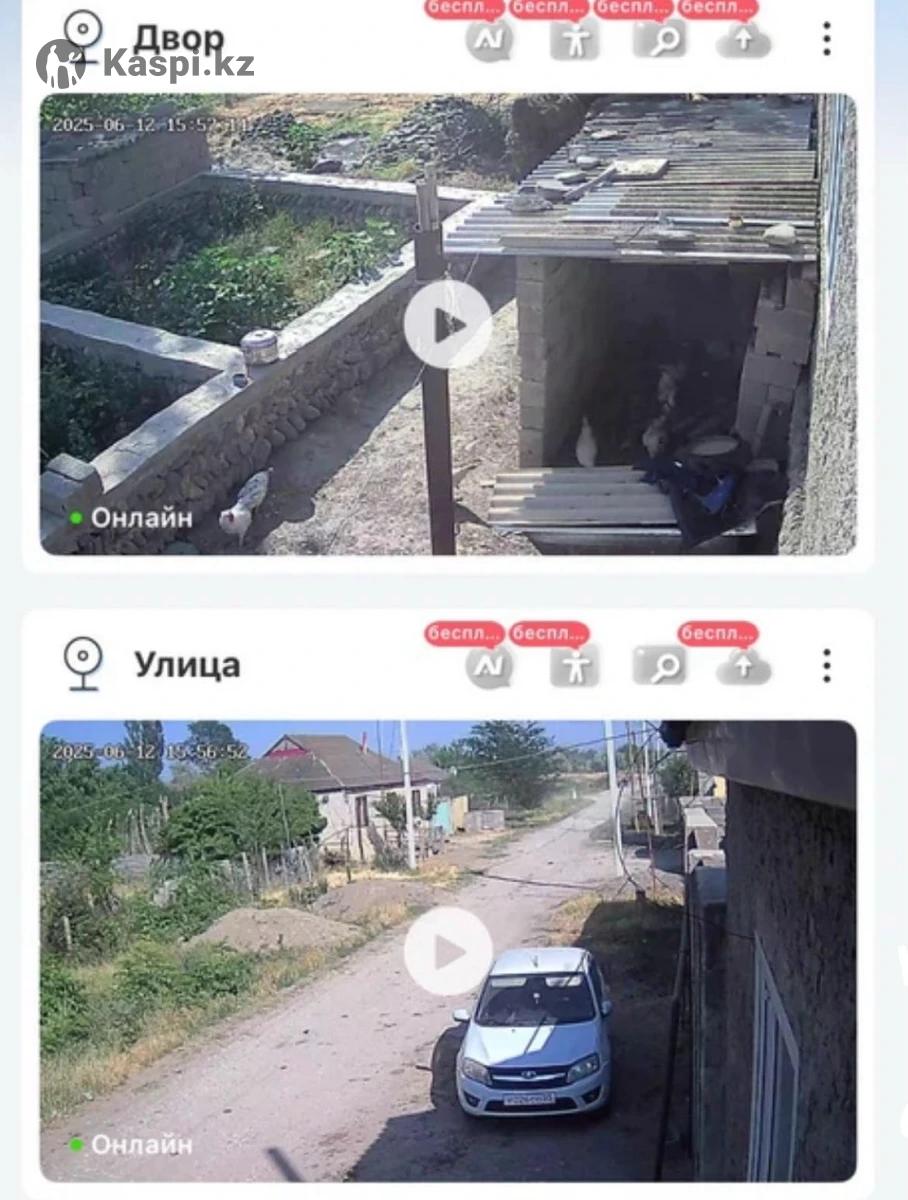Screen dimensions: 908x1200
Task: Open cloud storage icon for Улица camera
Action: point(743,667)
